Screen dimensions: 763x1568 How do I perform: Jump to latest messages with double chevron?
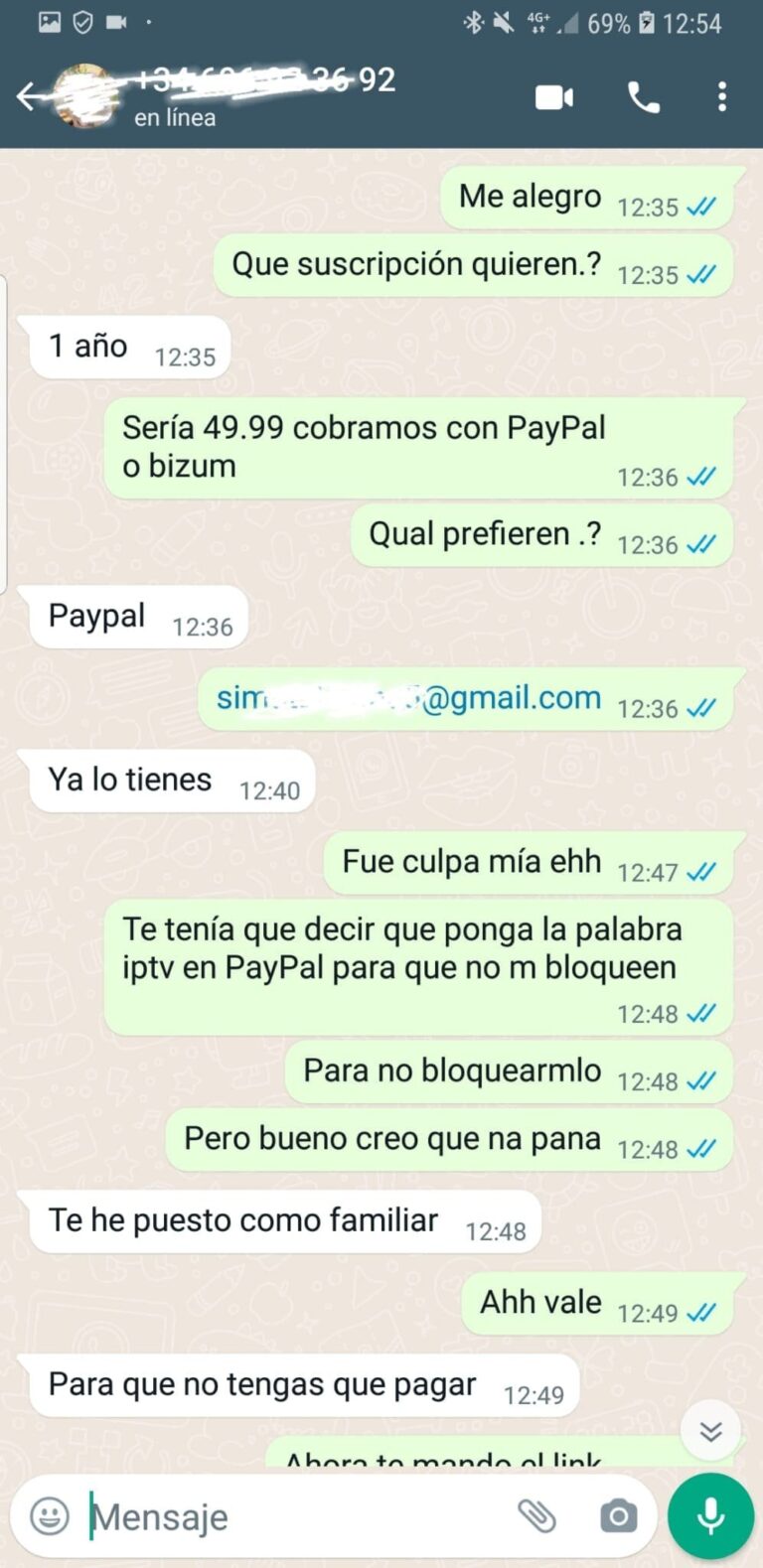[709, 1430]
